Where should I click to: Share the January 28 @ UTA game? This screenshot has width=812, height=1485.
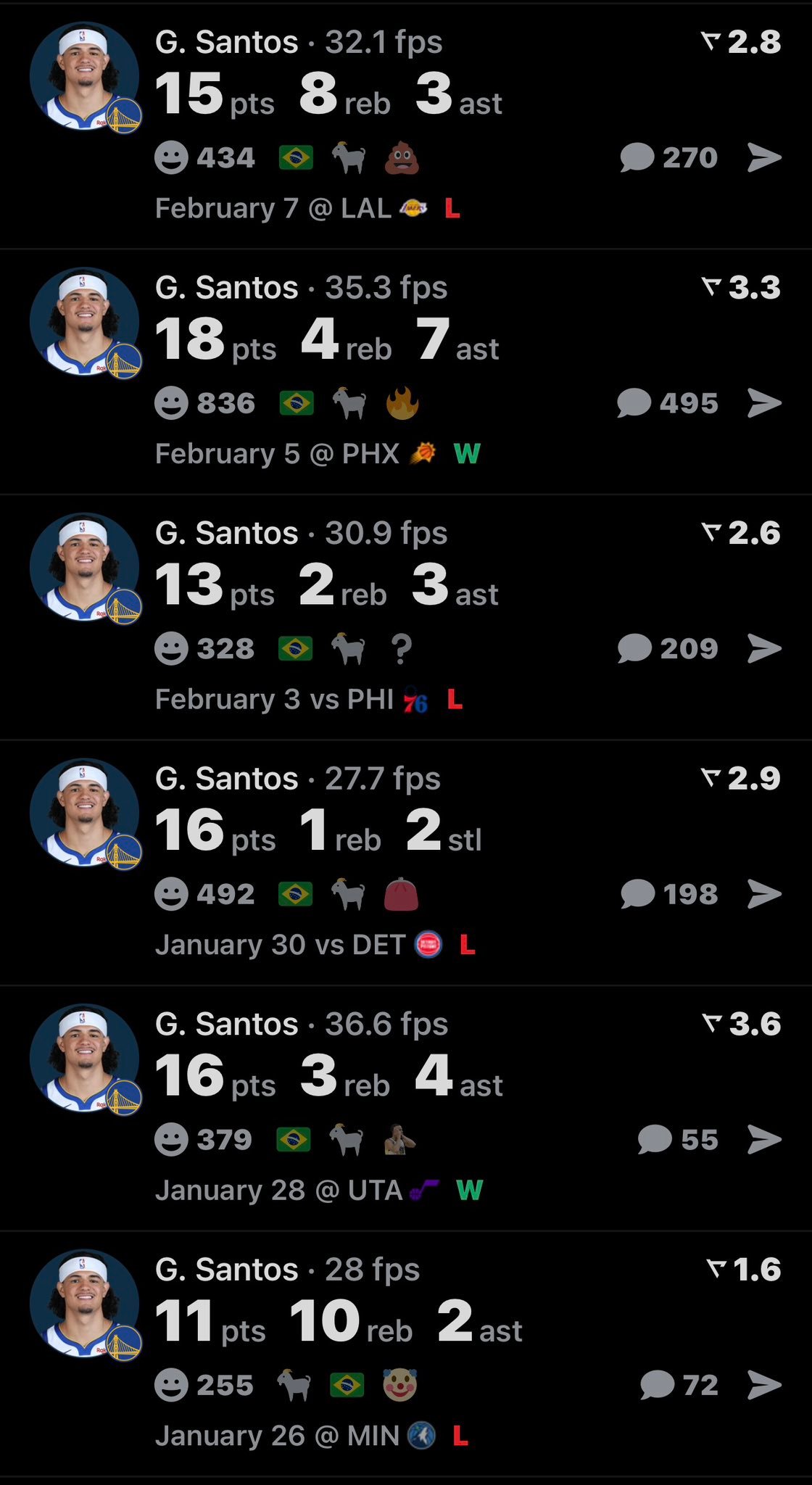point(764,1139)
